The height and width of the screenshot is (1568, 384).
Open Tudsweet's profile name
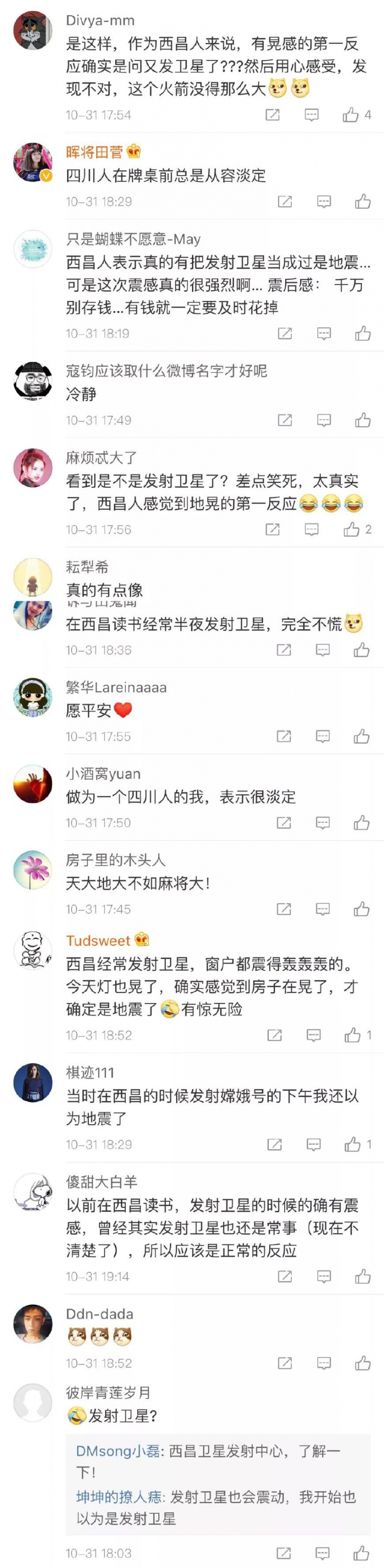tap(98, 940)
